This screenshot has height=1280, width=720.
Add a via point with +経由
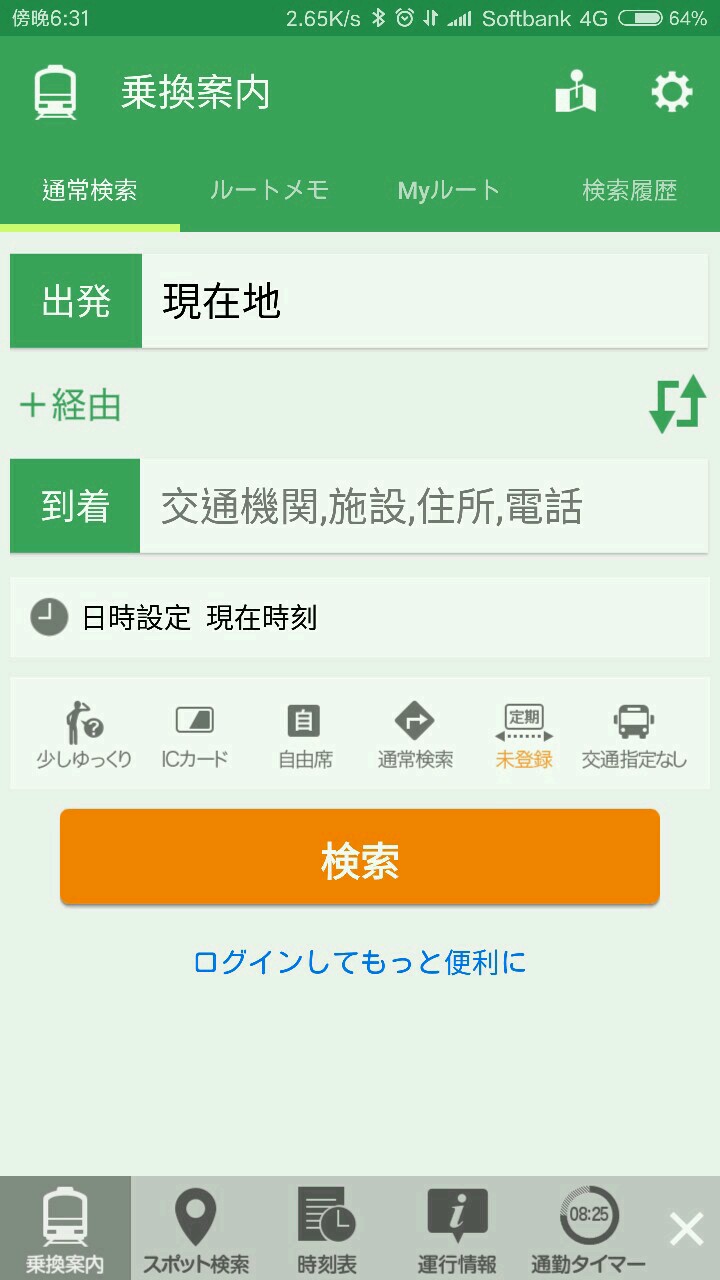71,405
